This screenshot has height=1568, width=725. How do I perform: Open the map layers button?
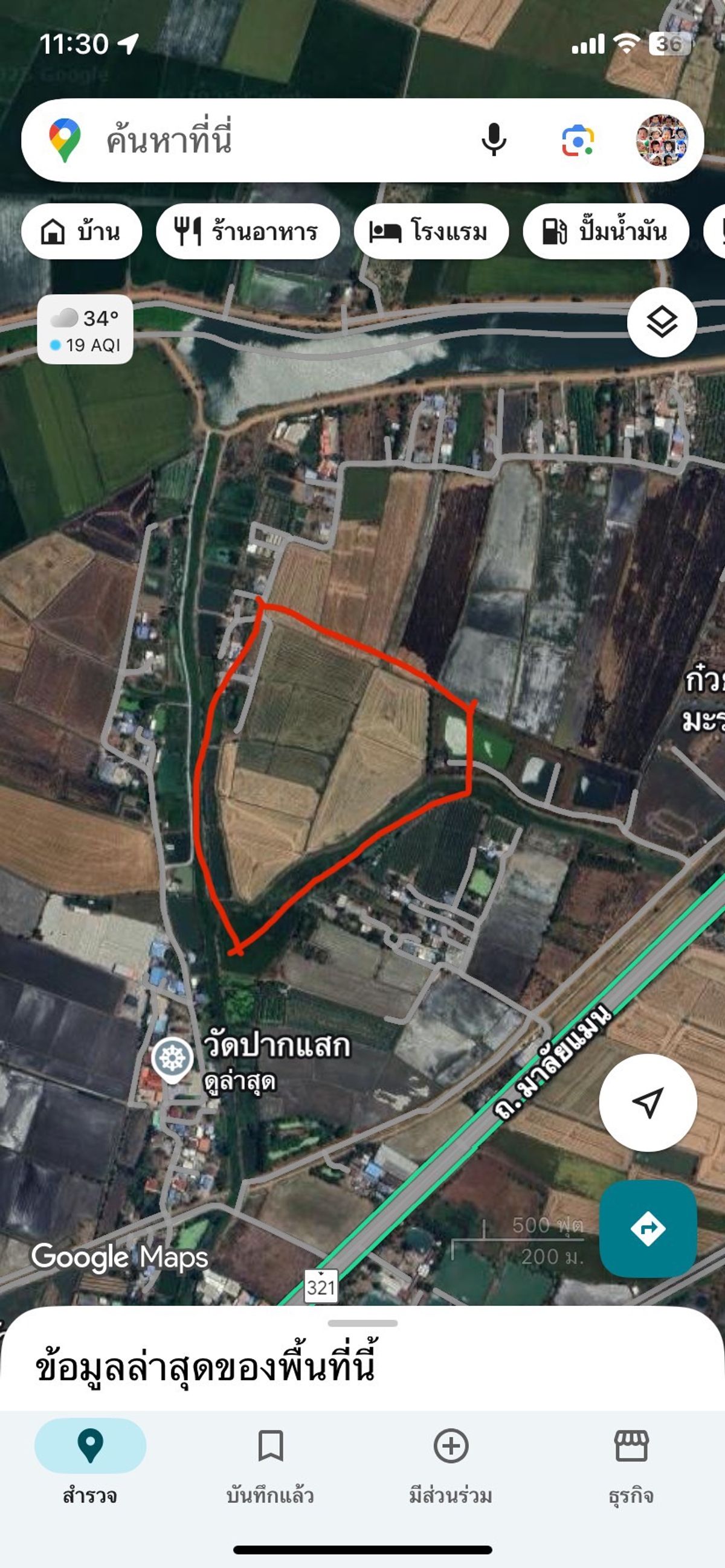[x=662, y=322]
